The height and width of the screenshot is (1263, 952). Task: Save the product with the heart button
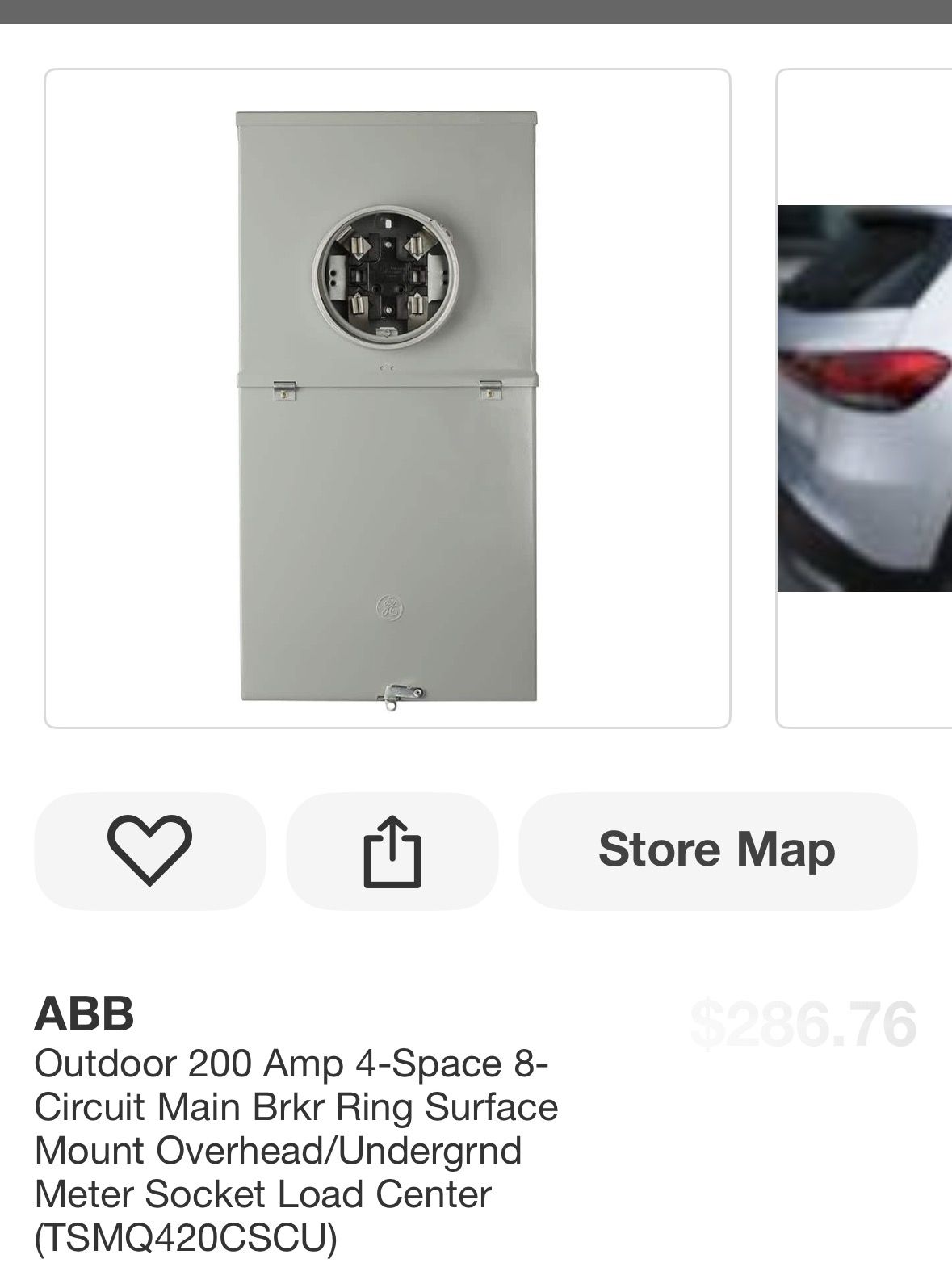(x=149, y=851)
